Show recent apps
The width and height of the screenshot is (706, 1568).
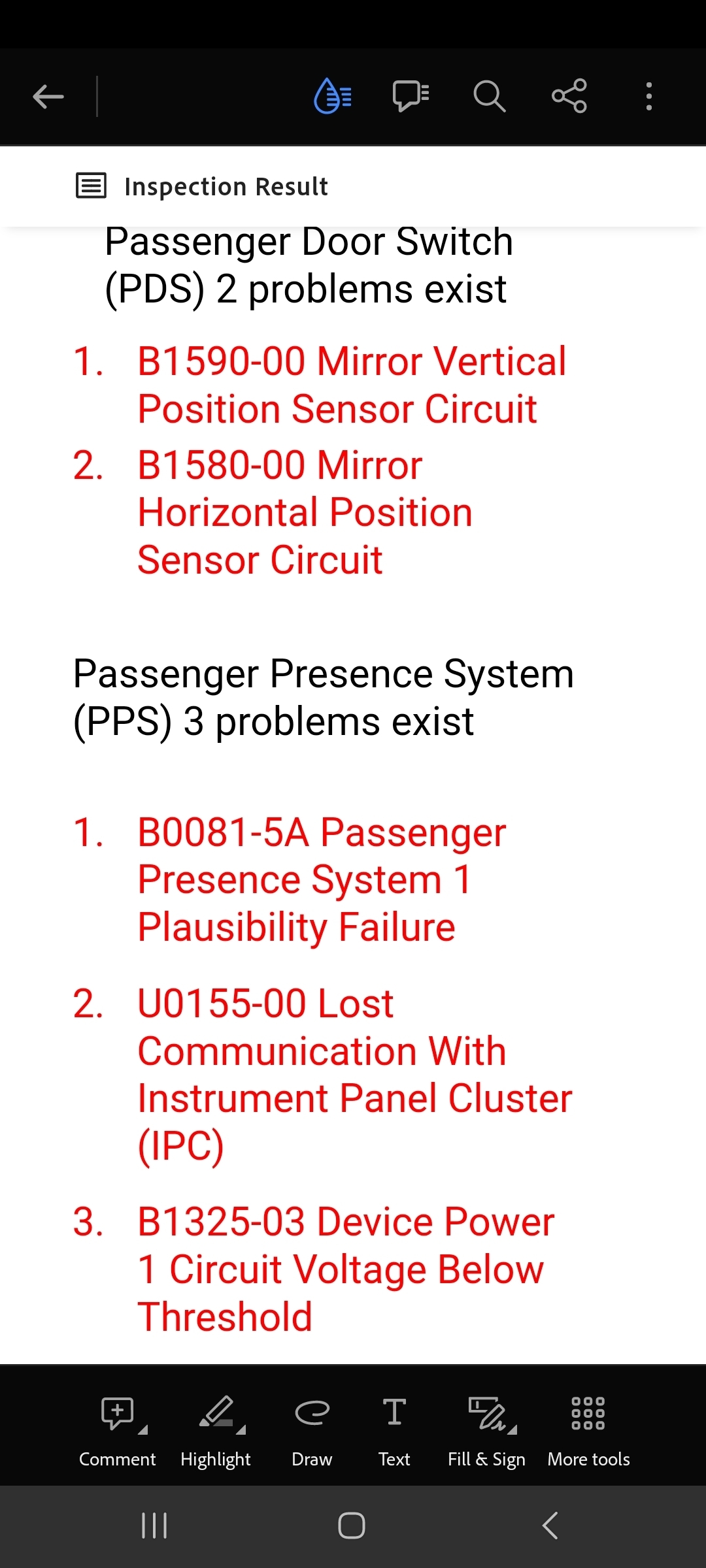[155, 1526]
